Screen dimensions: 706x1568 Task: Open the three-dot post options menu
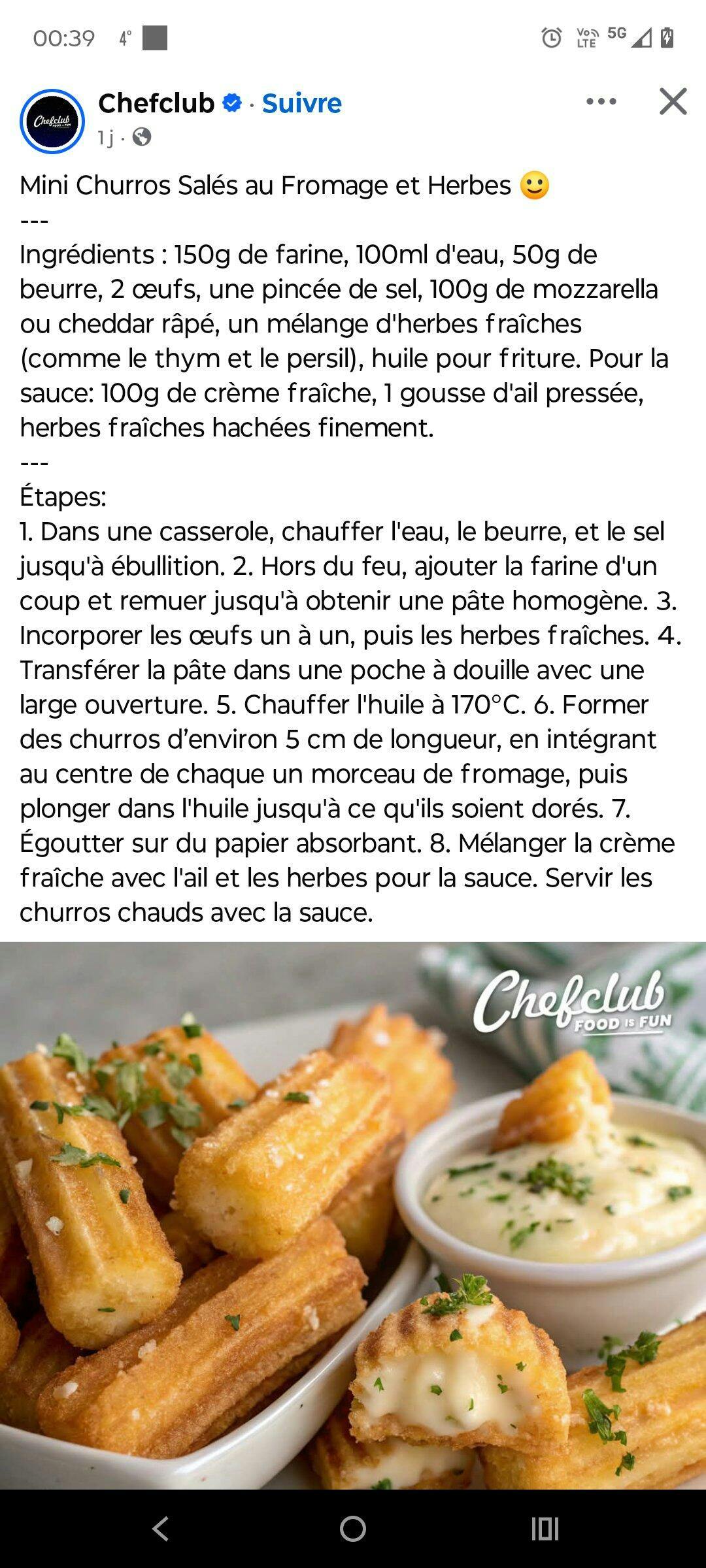click(x=601, y=101)
